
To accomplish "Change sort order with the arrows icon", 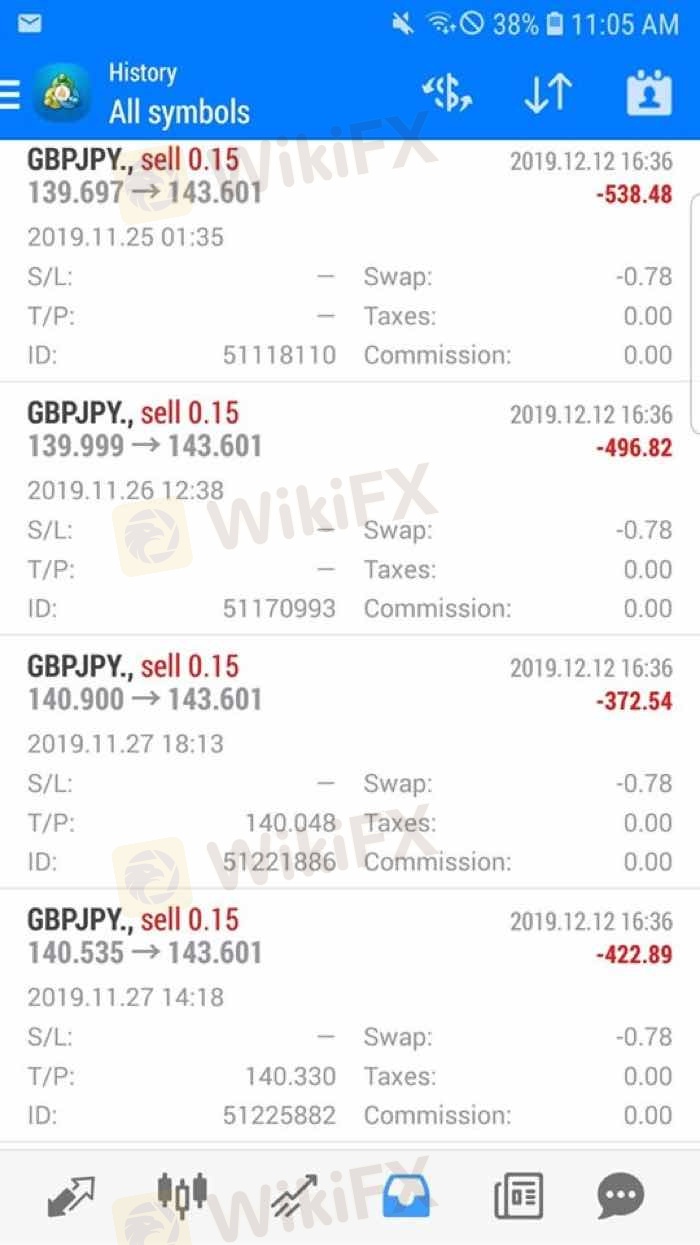I will [547, 94].
